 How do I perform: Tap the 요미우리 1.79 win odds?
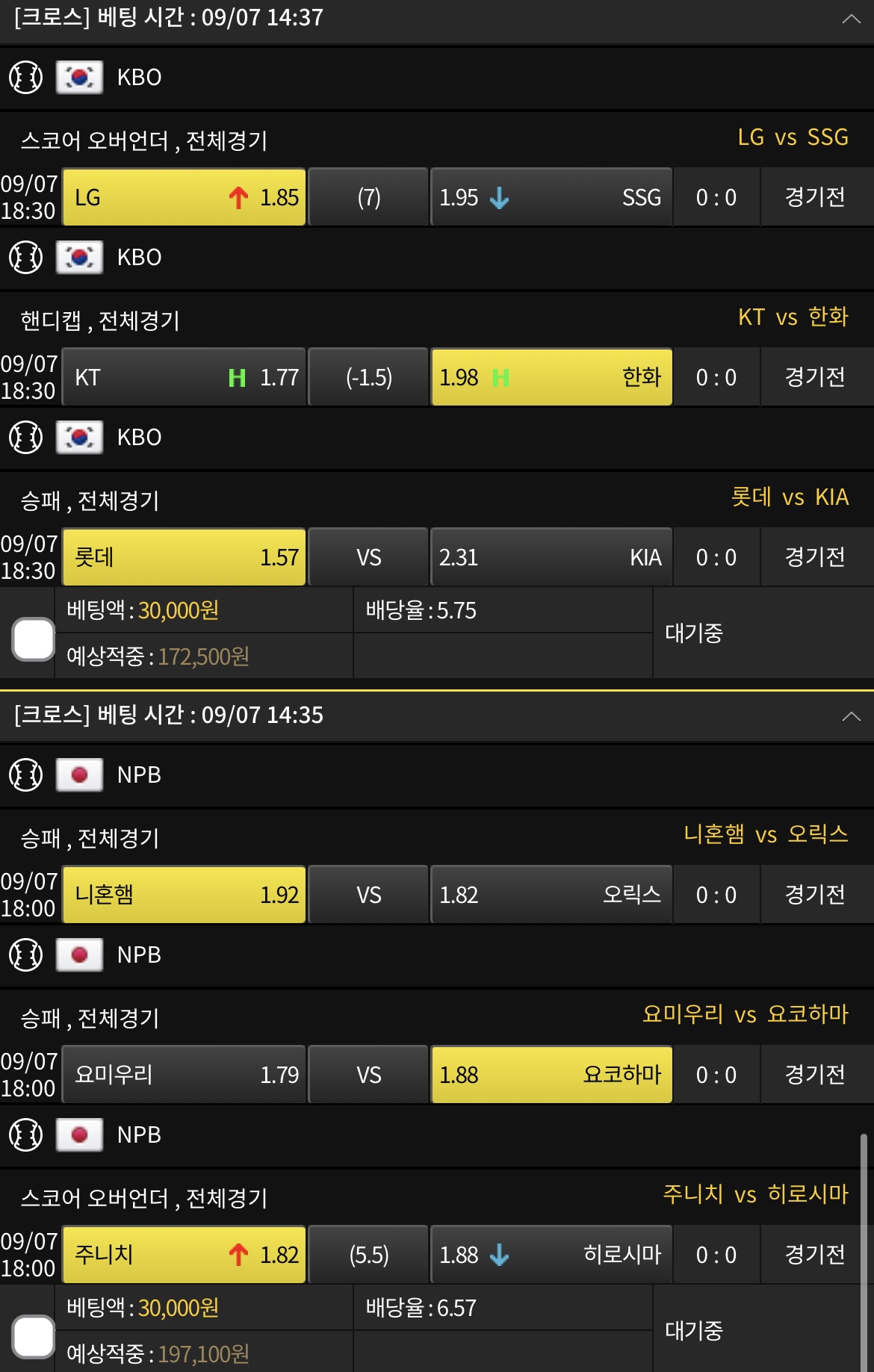point(184,1075)
